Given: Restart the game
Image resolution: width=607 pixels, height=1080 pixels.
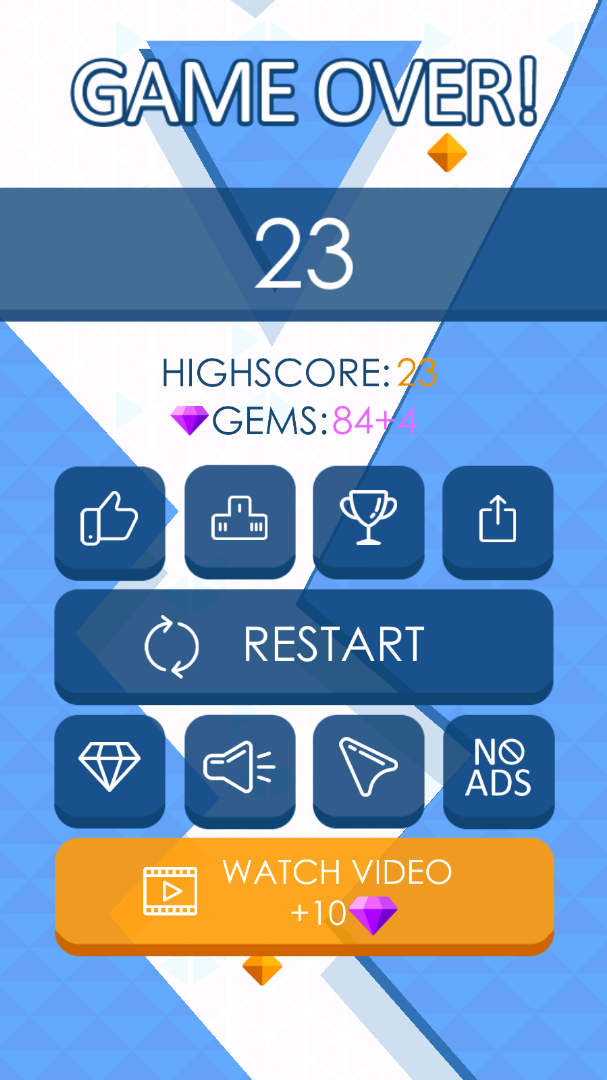Looking at the screenshot, I should tap(304, 645).
